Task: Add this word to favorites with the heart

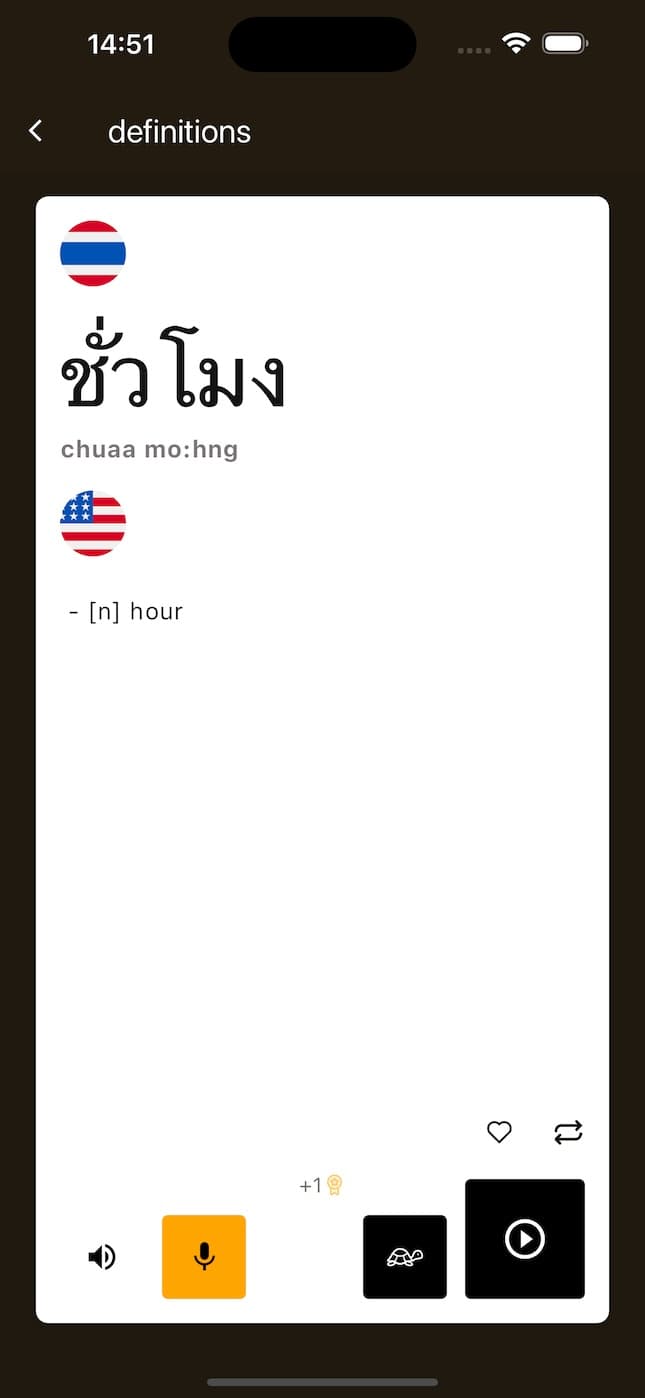Action: (x=499, y=1132)
